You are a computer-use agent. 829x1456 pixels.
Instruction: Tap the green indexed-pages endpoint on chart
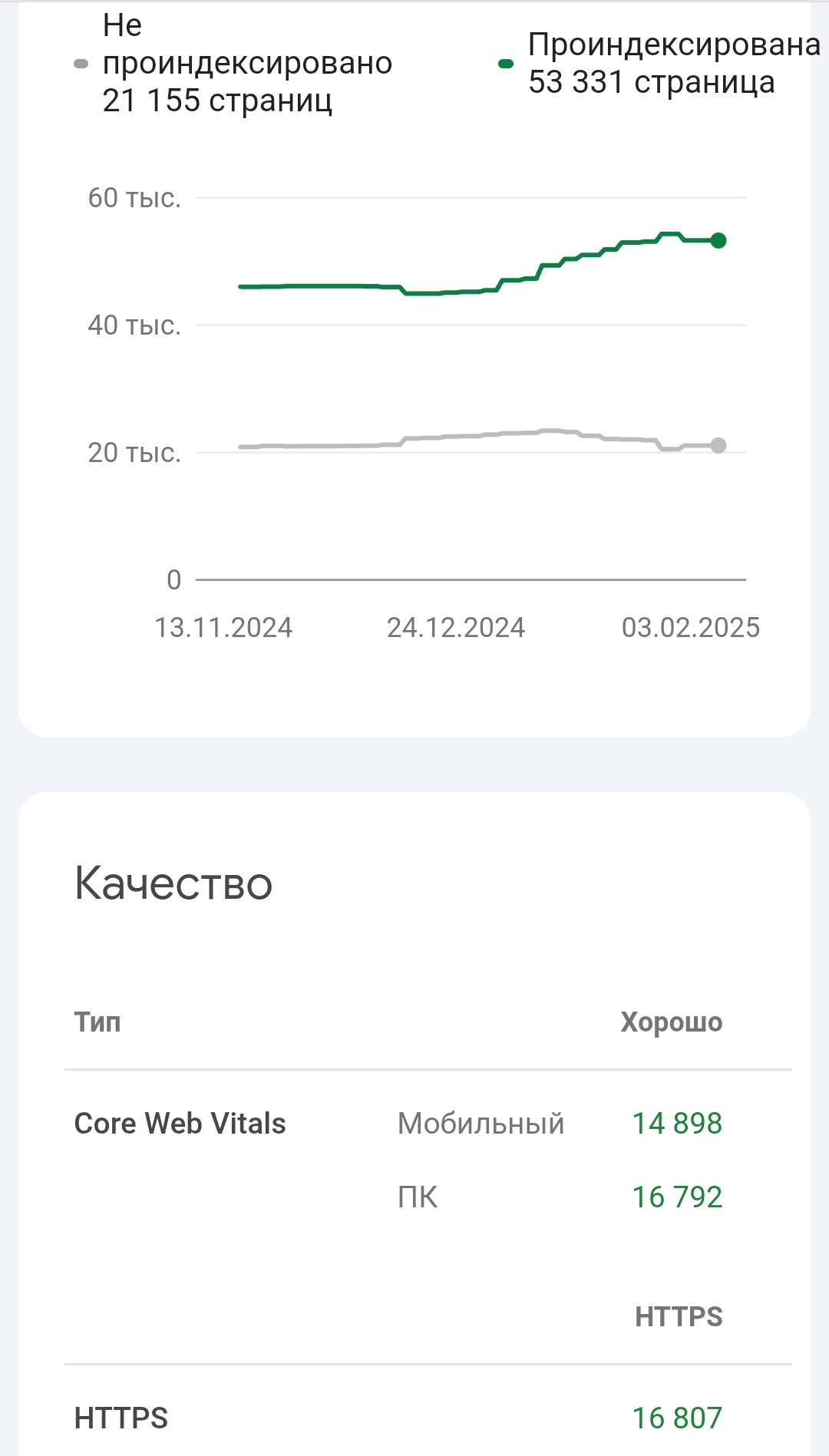pyautogui.click(x=718, y=241)
